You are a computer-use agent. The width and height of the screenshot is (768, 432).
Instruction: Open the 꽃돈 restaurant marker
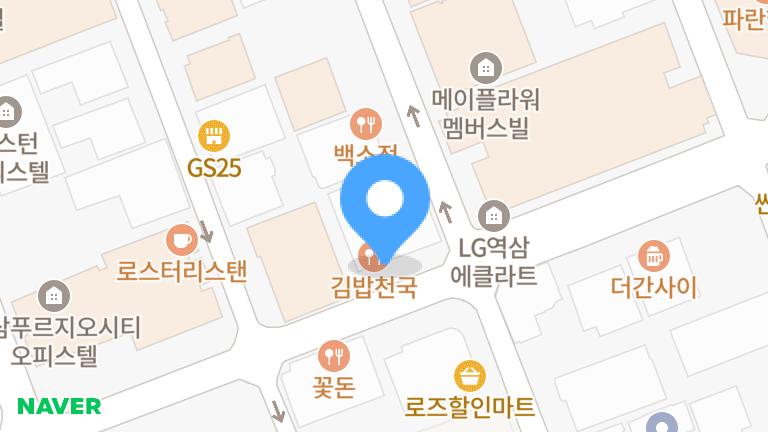[x=334, y=356]
